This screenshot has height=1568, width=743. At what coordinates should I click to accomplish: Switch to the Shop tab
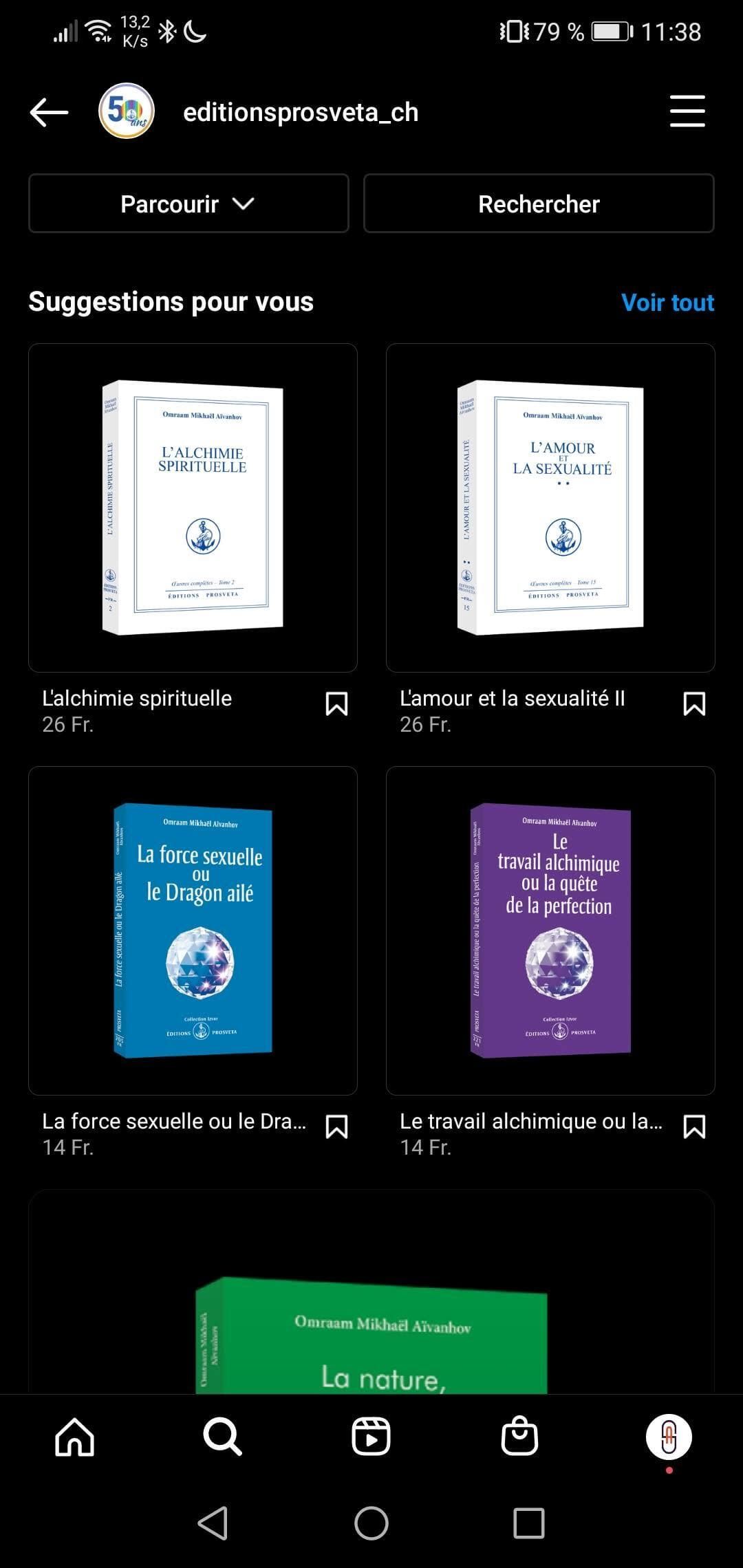519,1437
